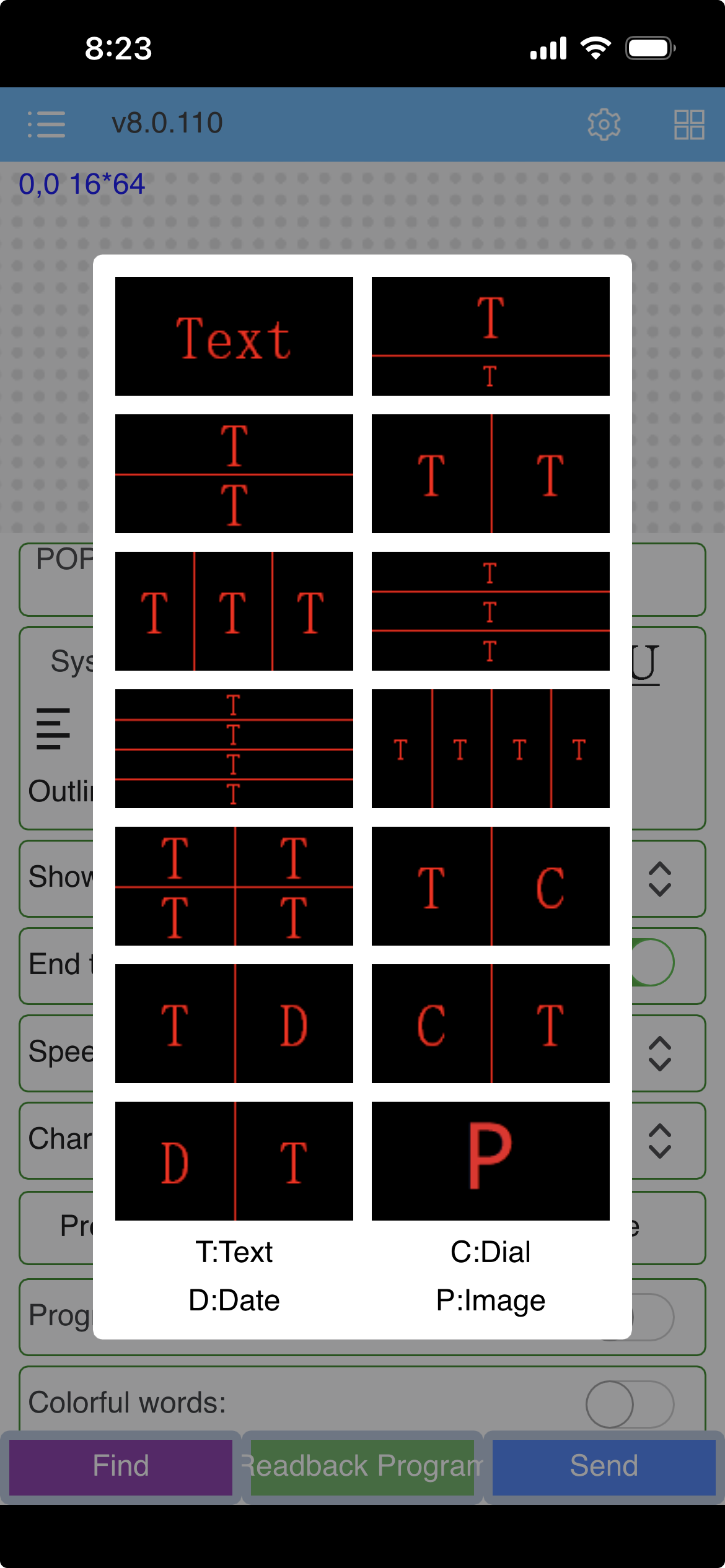Choose the three T columns layout
Screen dimensions: 725x1568
(x=234, y=611)
